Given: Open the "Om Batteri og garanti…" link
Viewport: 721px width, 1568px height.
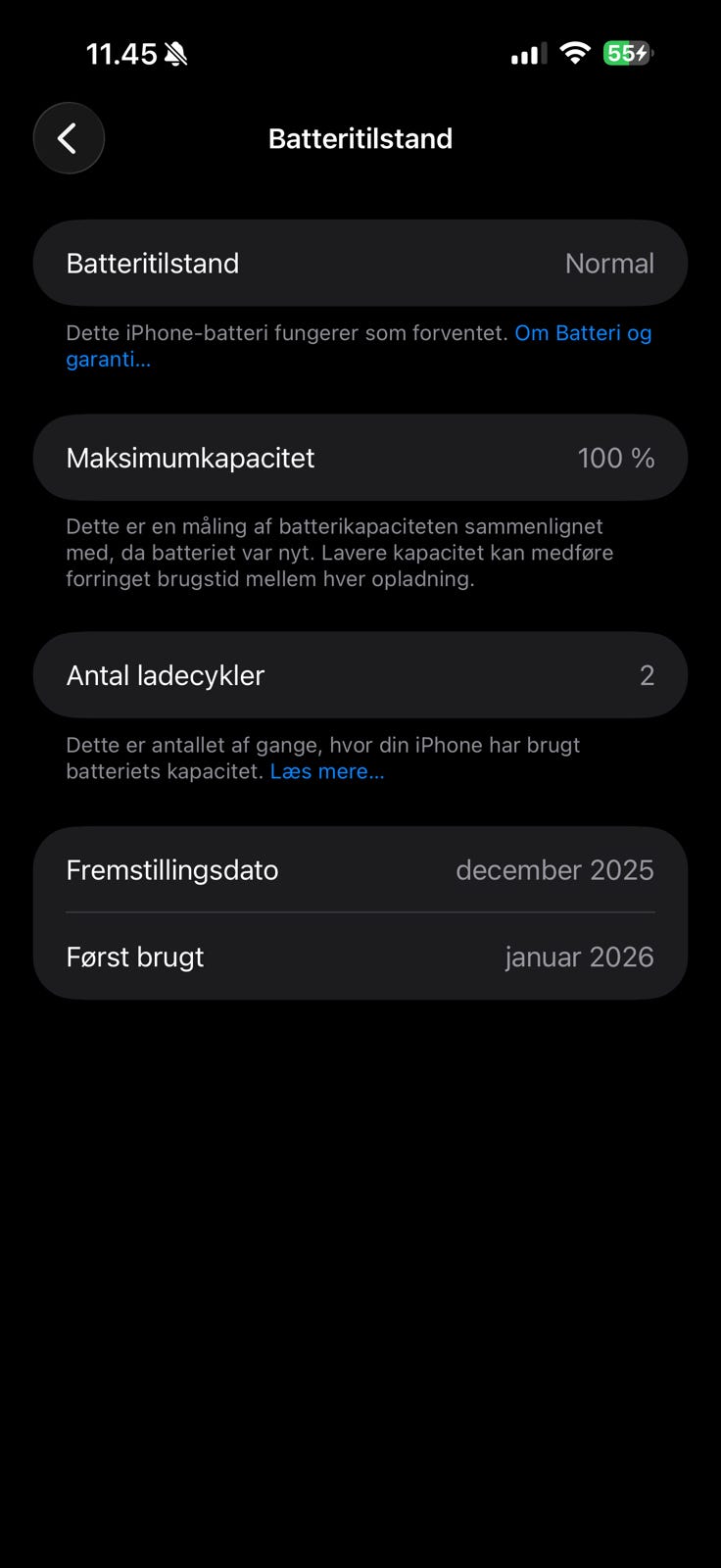Looking at the screenshot, I should 583,333.
